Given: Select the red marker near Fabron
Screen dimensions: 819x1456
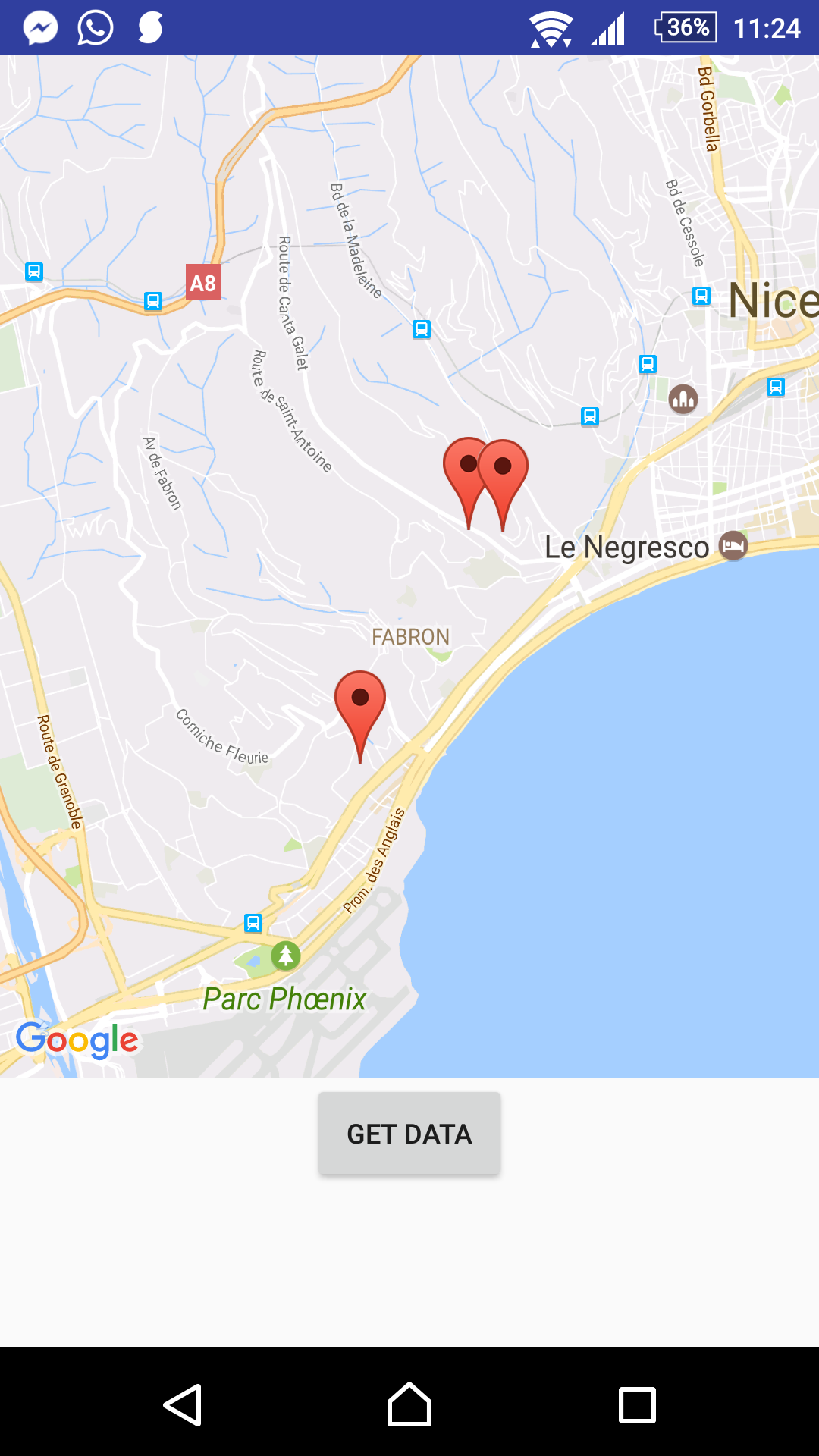Looking at the screenshot, I should (x=360, y=701).
